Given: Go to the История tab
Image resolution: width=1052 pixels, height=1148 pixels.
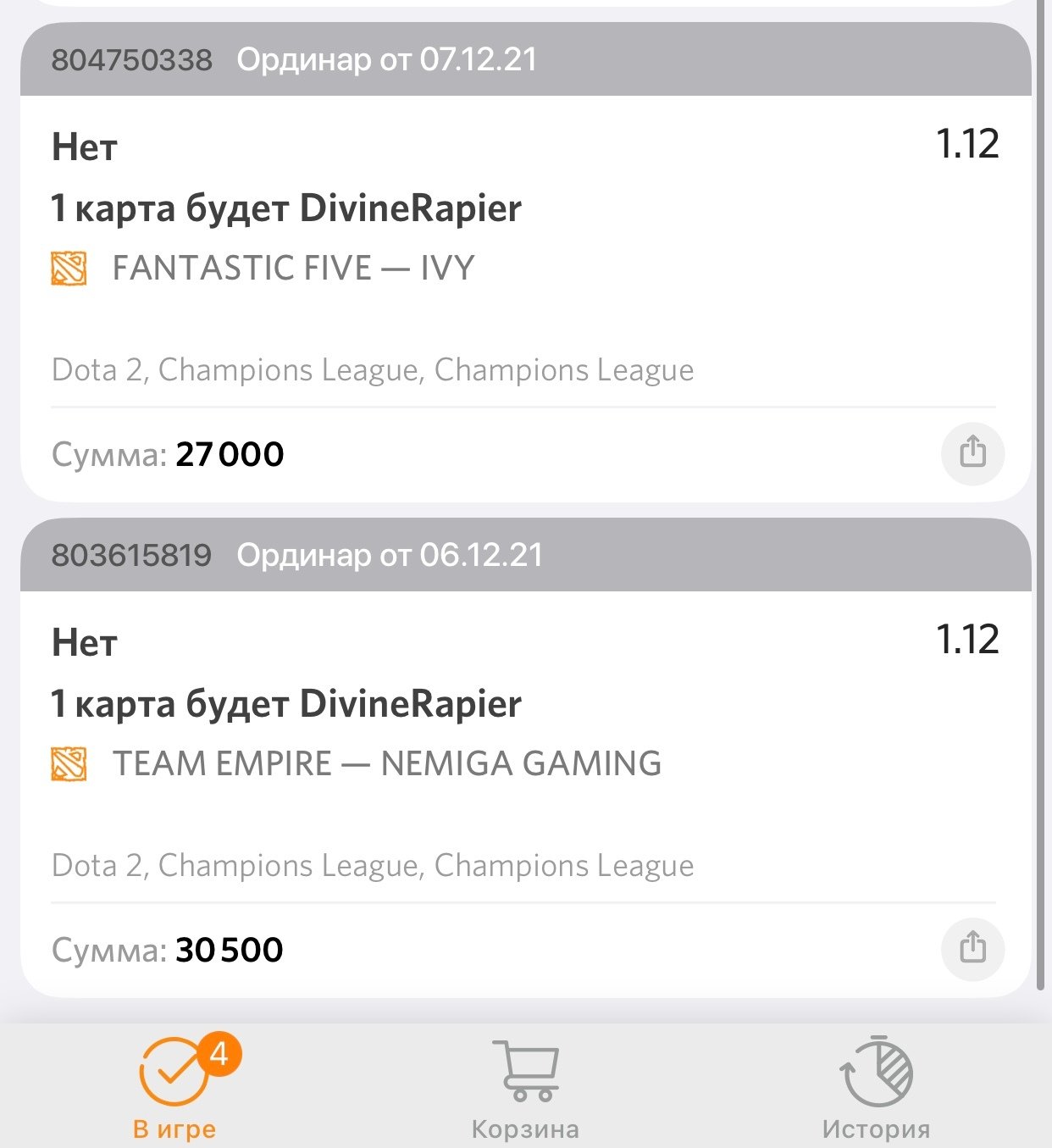Looking at the screenshot, I should click(x=876, y=1089).
